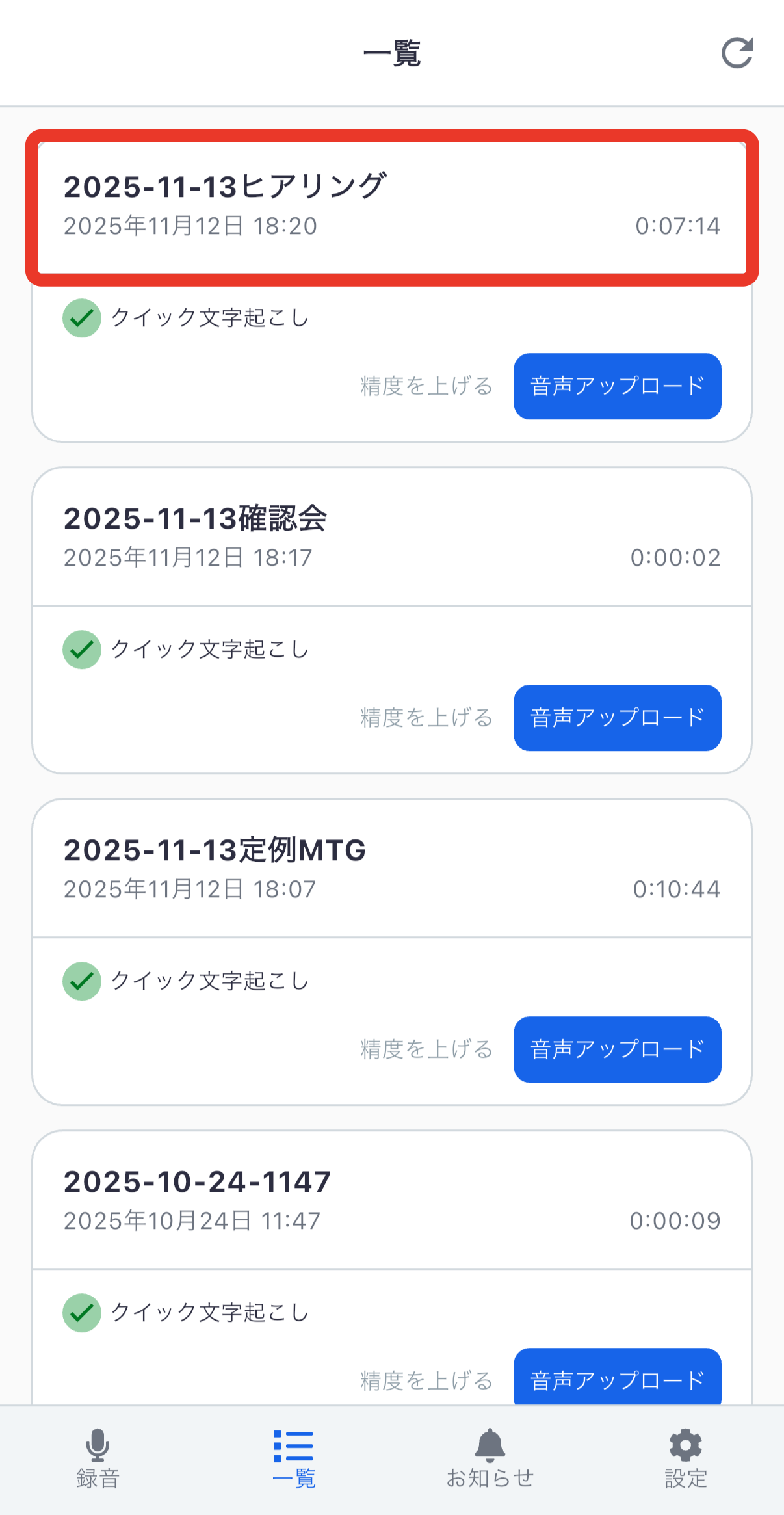
Task: Open the 2025-10-24-1147 recording
Action: click(392, 1200)
